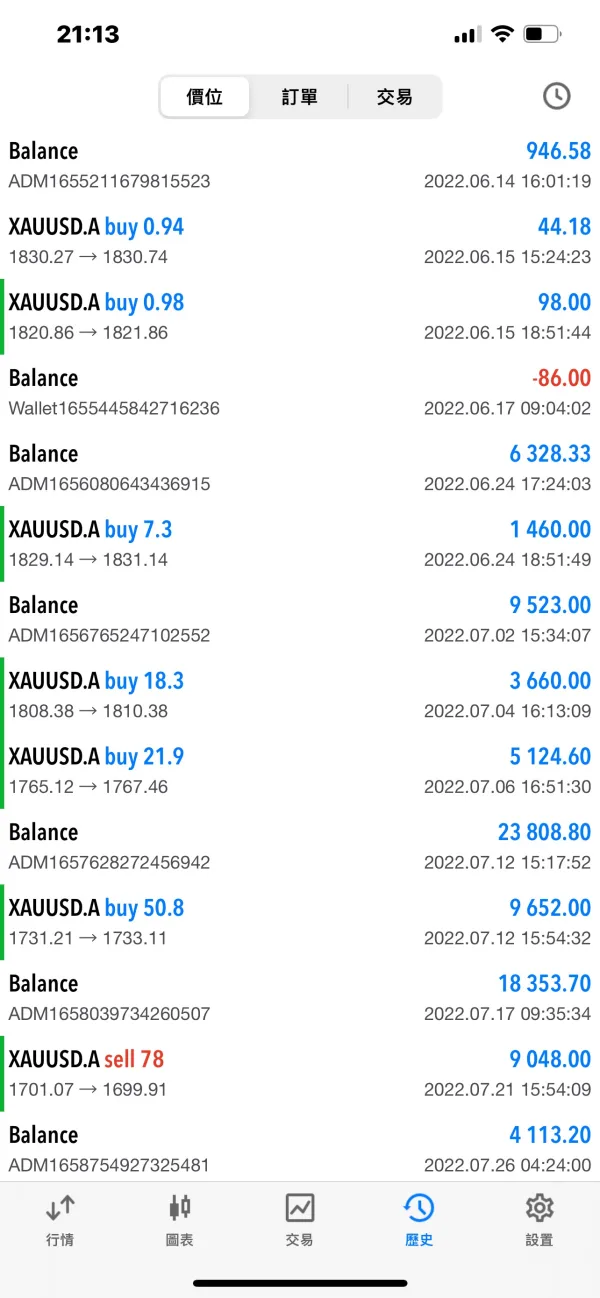Open the 設置 settings tab
The image size is (600, 1298).
[539, 1218]
